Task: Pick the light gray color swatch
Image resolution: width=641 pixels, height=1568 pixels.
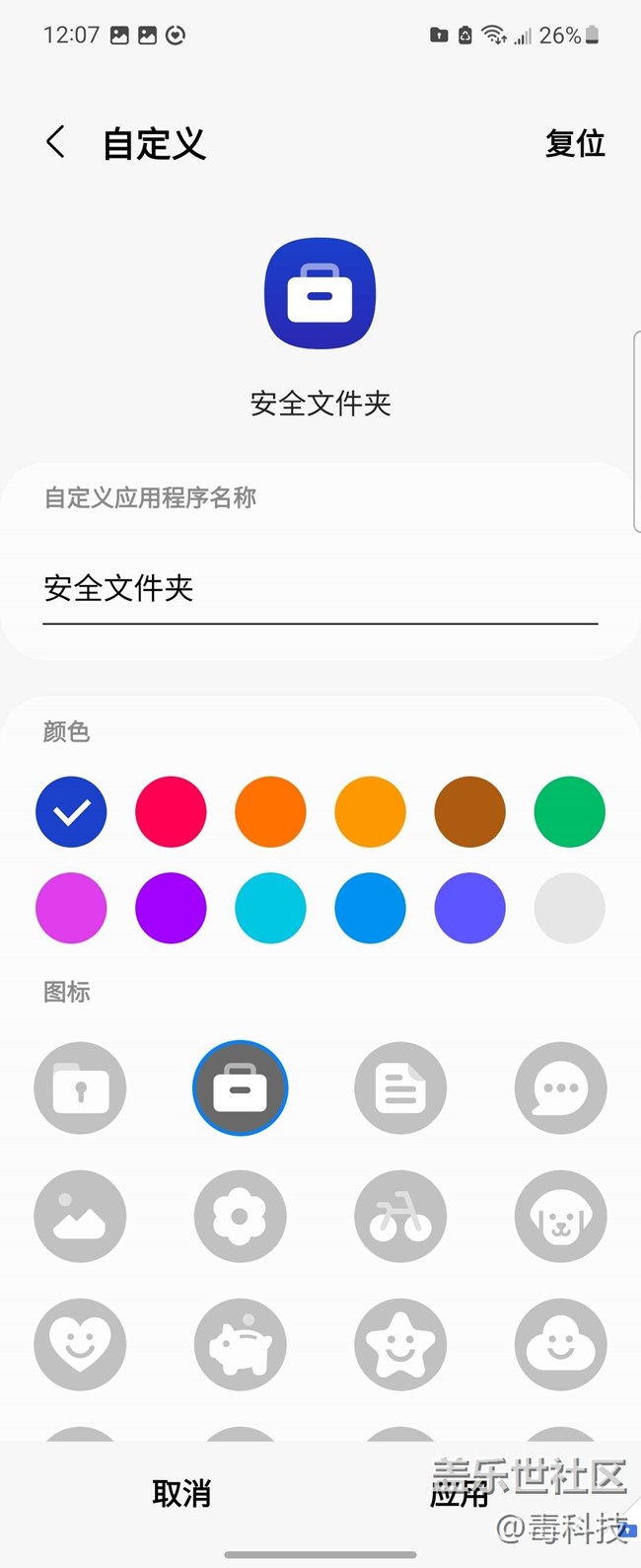Action: 569,908
